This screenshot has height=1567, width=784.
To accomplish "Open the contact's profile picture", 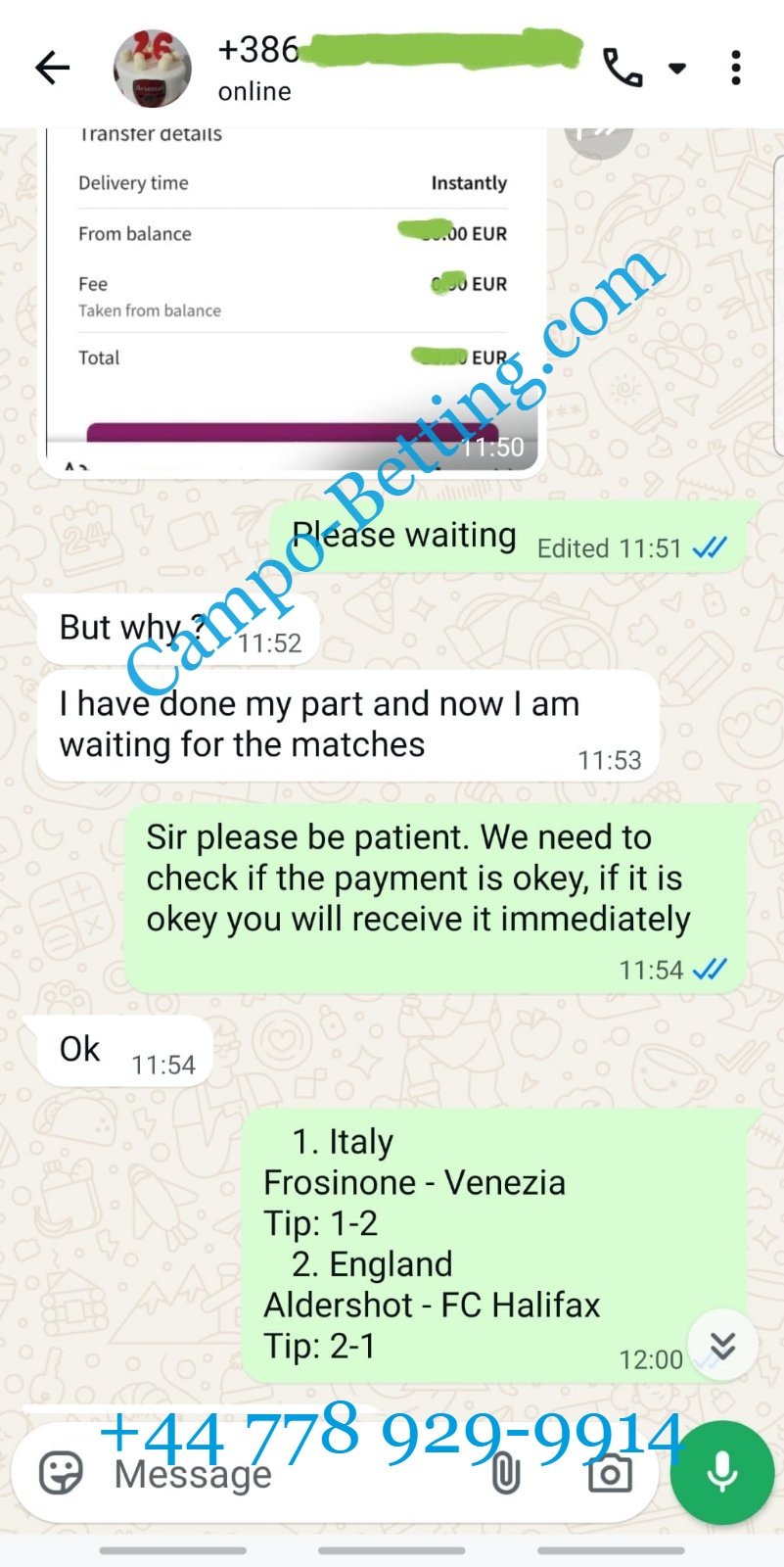I will (x=152, y=68).
